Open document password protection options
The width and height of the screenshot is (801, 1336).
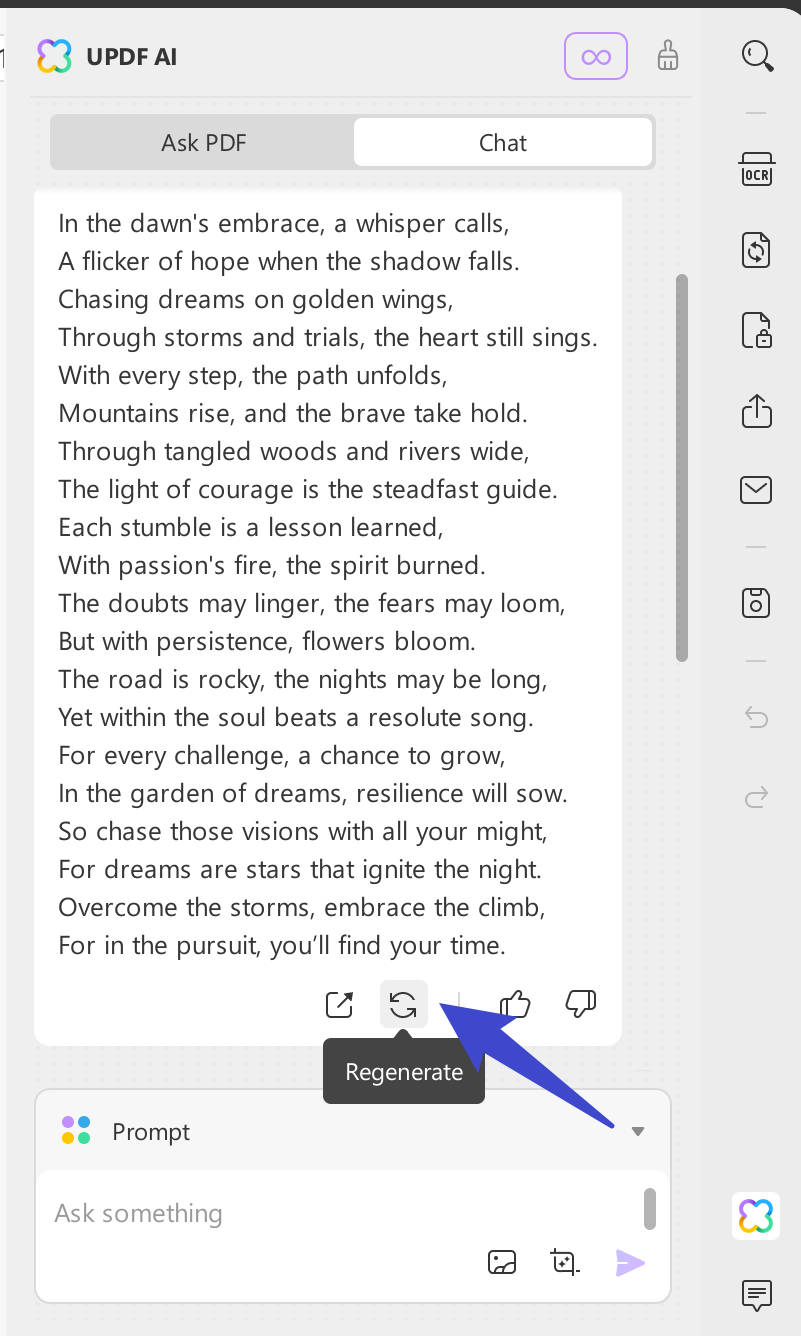(x=756, y=332)
